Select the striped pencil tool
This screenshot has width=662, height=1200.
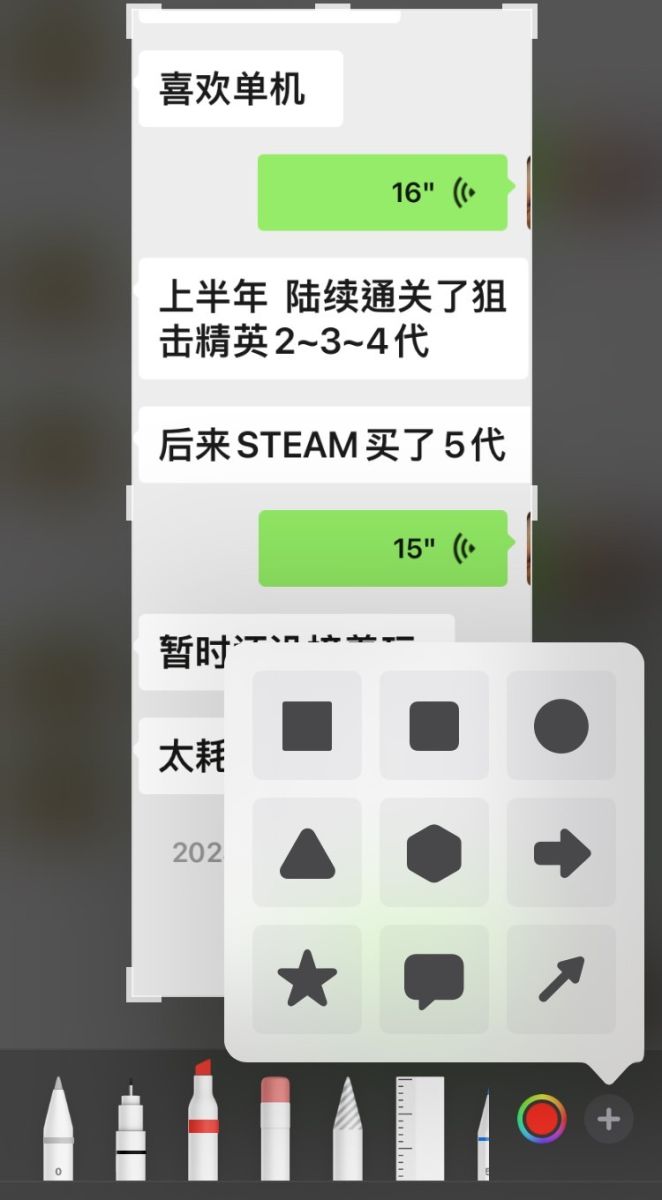click(x=347, y=1128)
